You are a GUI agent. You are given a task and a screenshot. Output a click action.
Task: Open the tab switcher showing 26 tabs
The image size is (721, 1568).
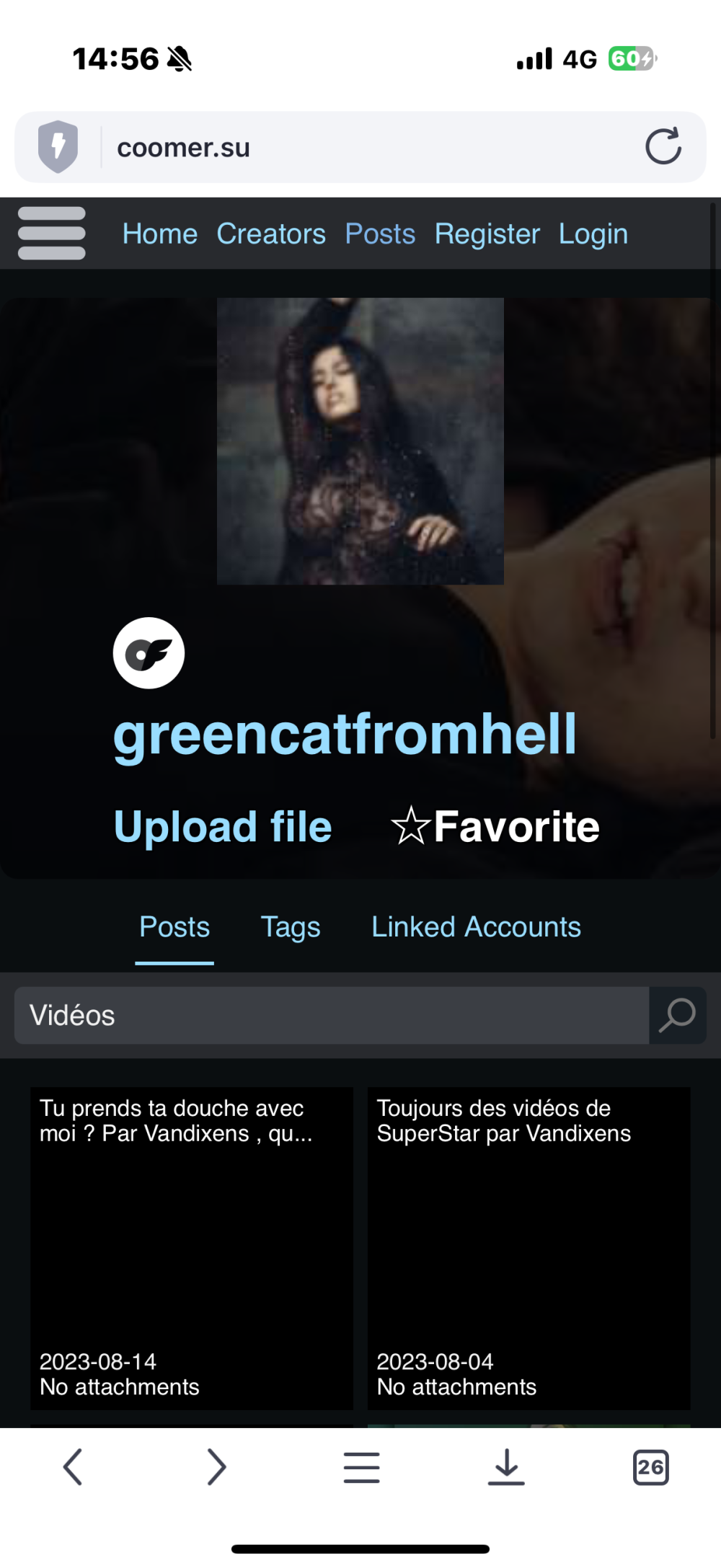[x=650, y=1467]
